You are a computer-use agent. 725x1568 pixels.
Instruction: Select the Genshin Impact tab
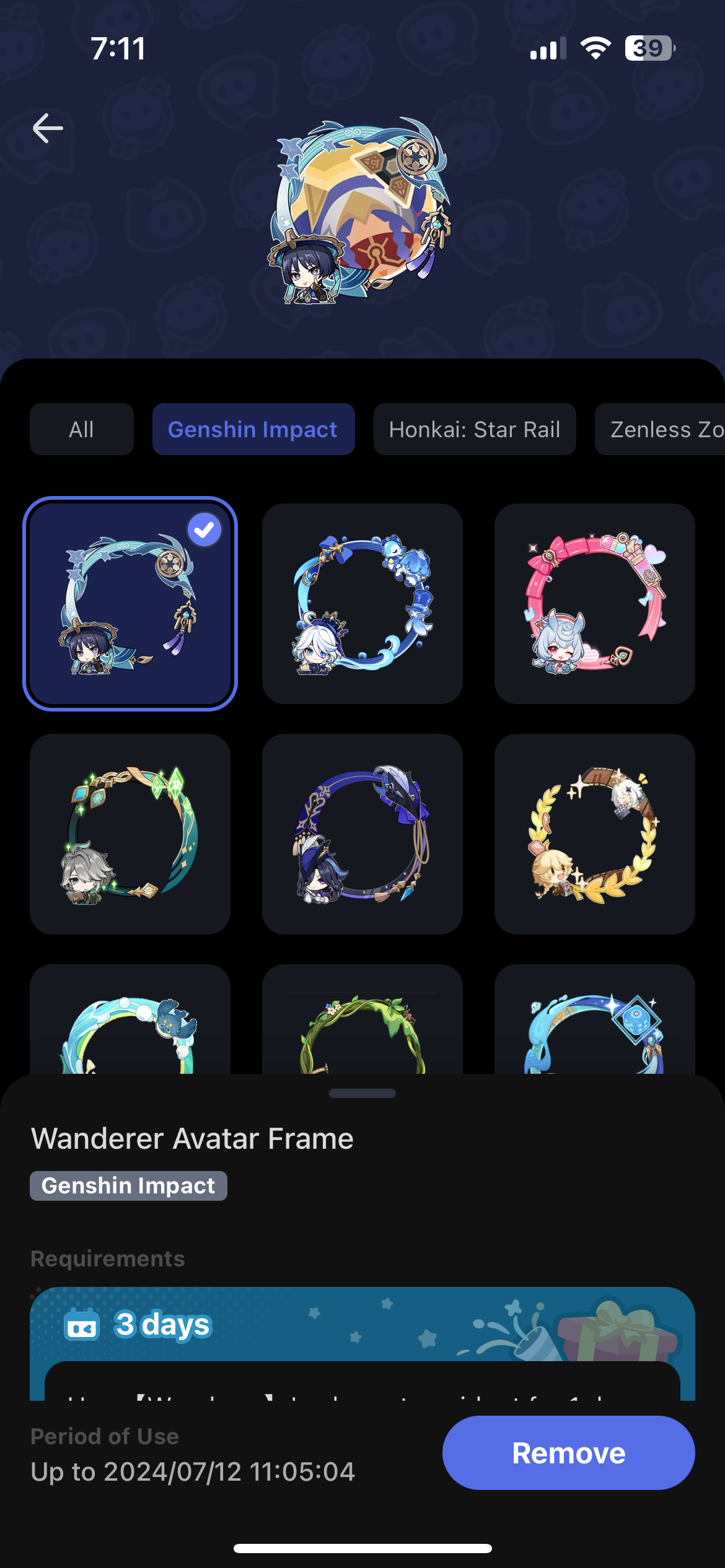(x=253, y=429)
